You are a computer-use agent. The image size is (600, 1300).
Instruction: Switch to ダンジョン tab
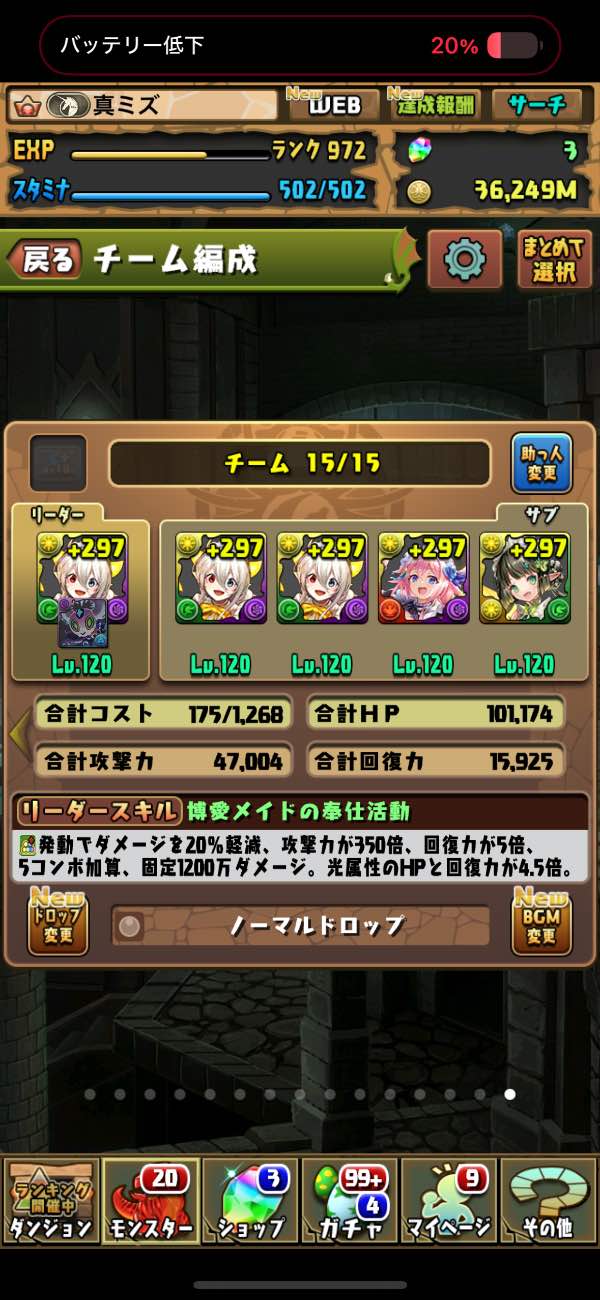50,1200
